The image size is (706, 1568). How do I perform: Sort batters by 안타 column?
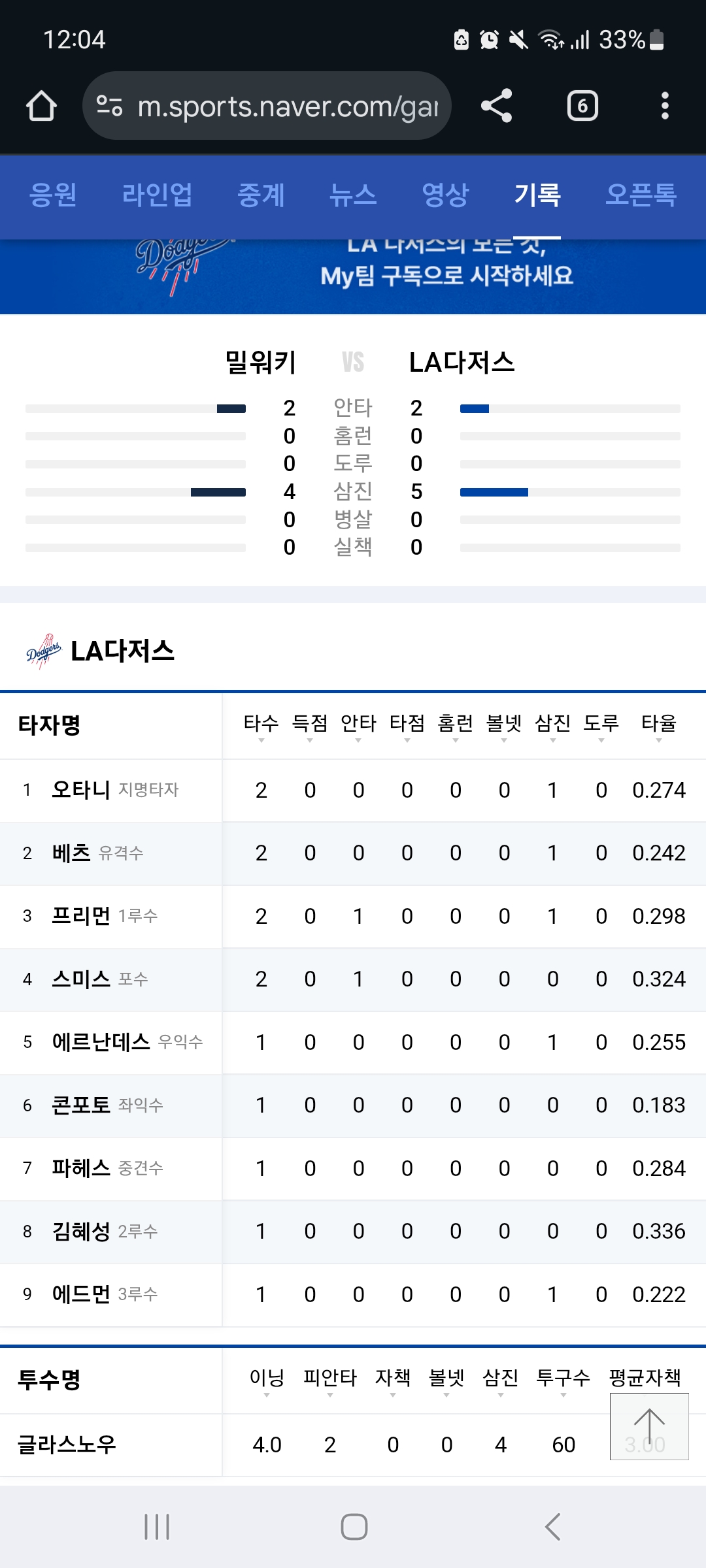tap(358, 727)
